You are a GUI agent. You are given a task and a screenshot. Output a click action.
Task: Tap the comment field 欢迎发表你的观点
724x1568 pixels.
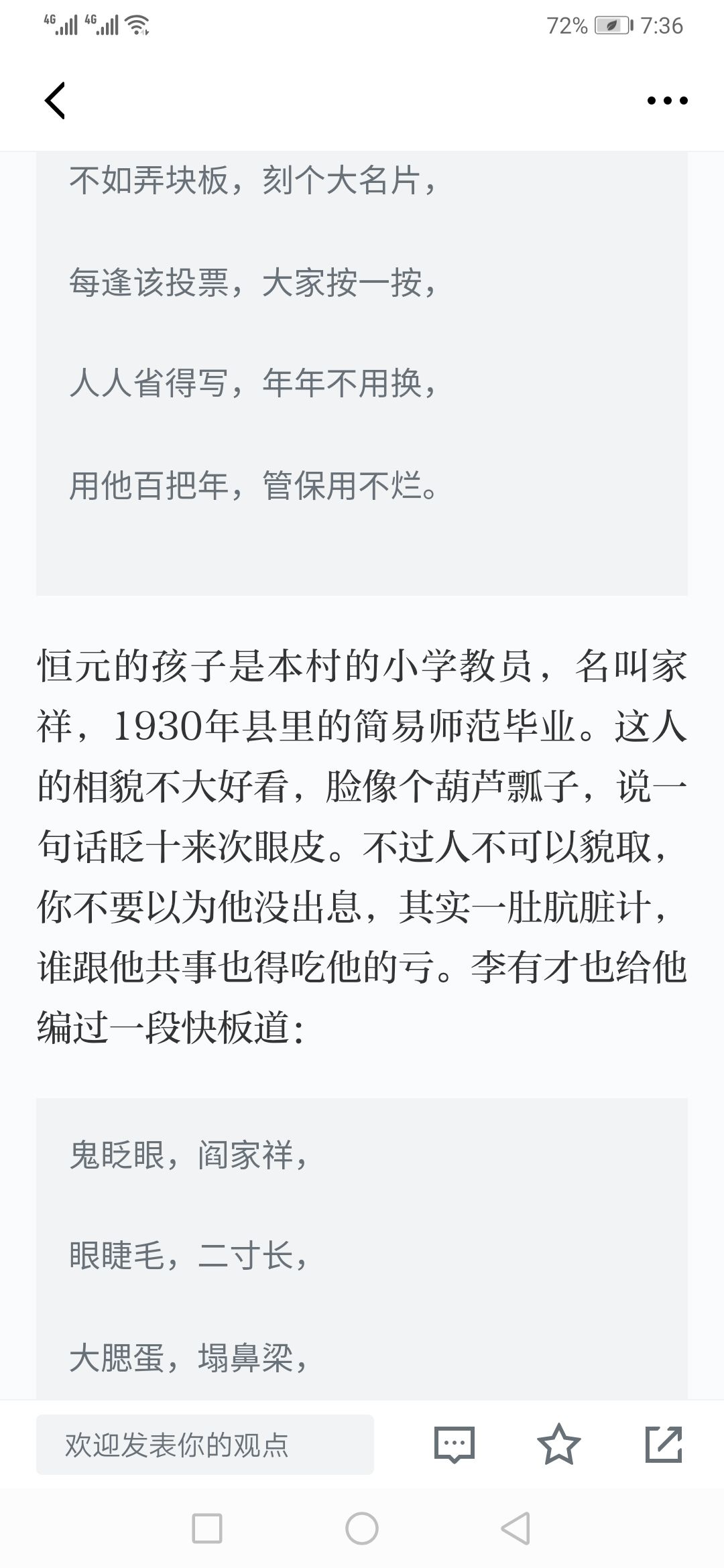point(205,1445)
